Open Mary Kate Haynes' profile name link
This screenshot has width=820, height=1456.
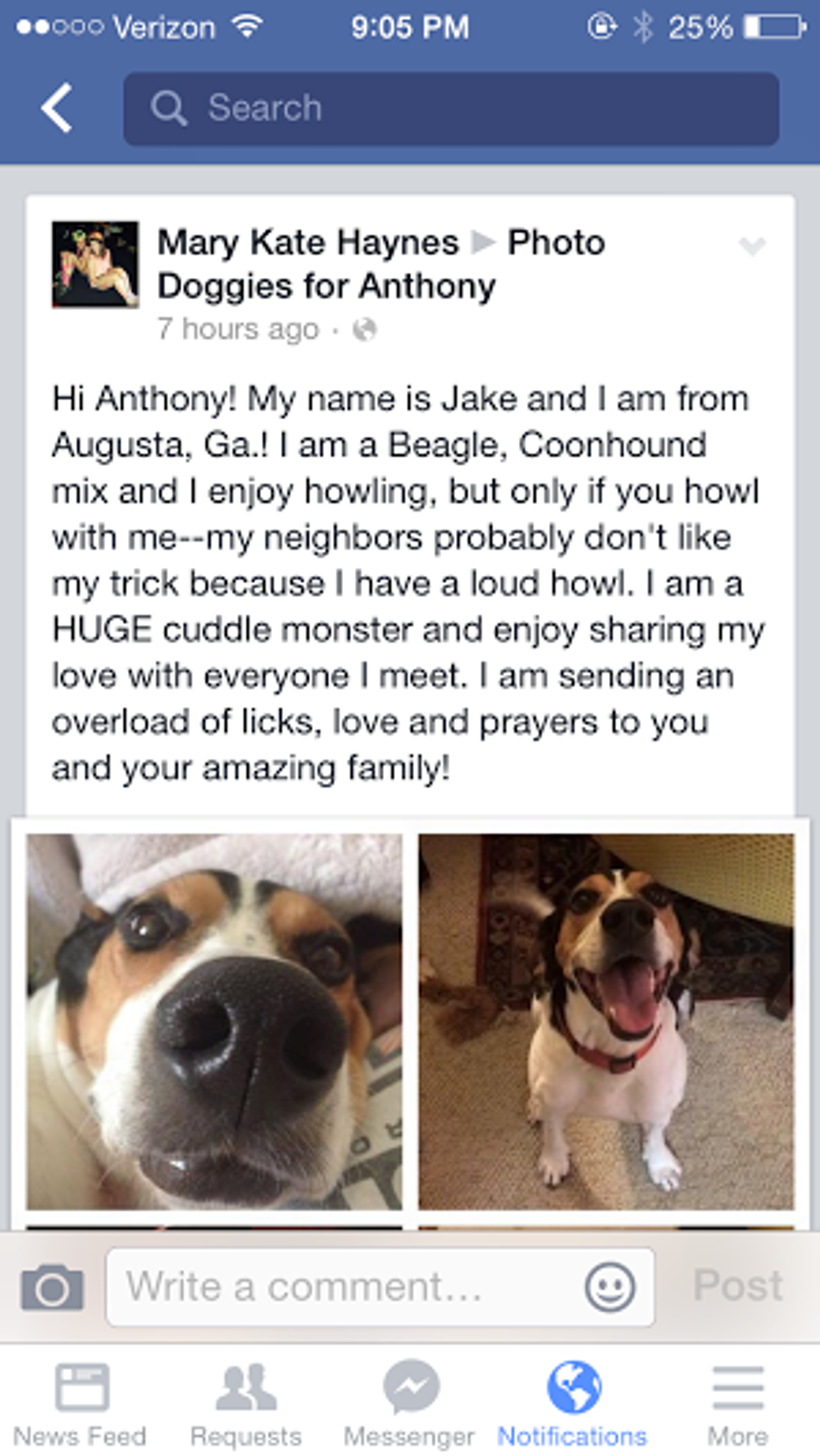308,243
